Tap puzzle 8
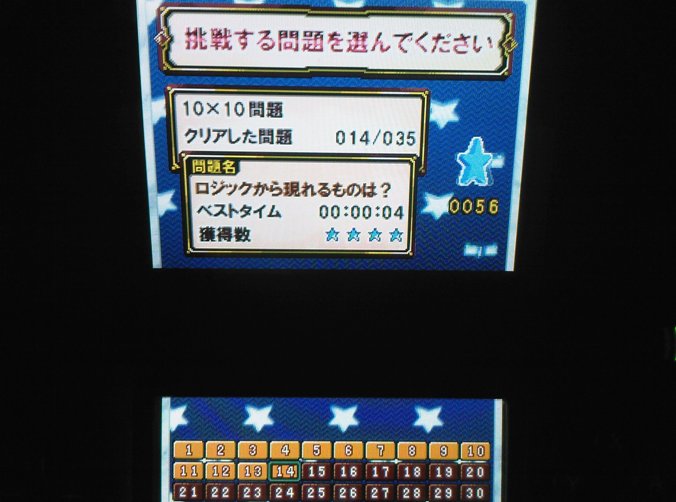 (x=412, y=451)
